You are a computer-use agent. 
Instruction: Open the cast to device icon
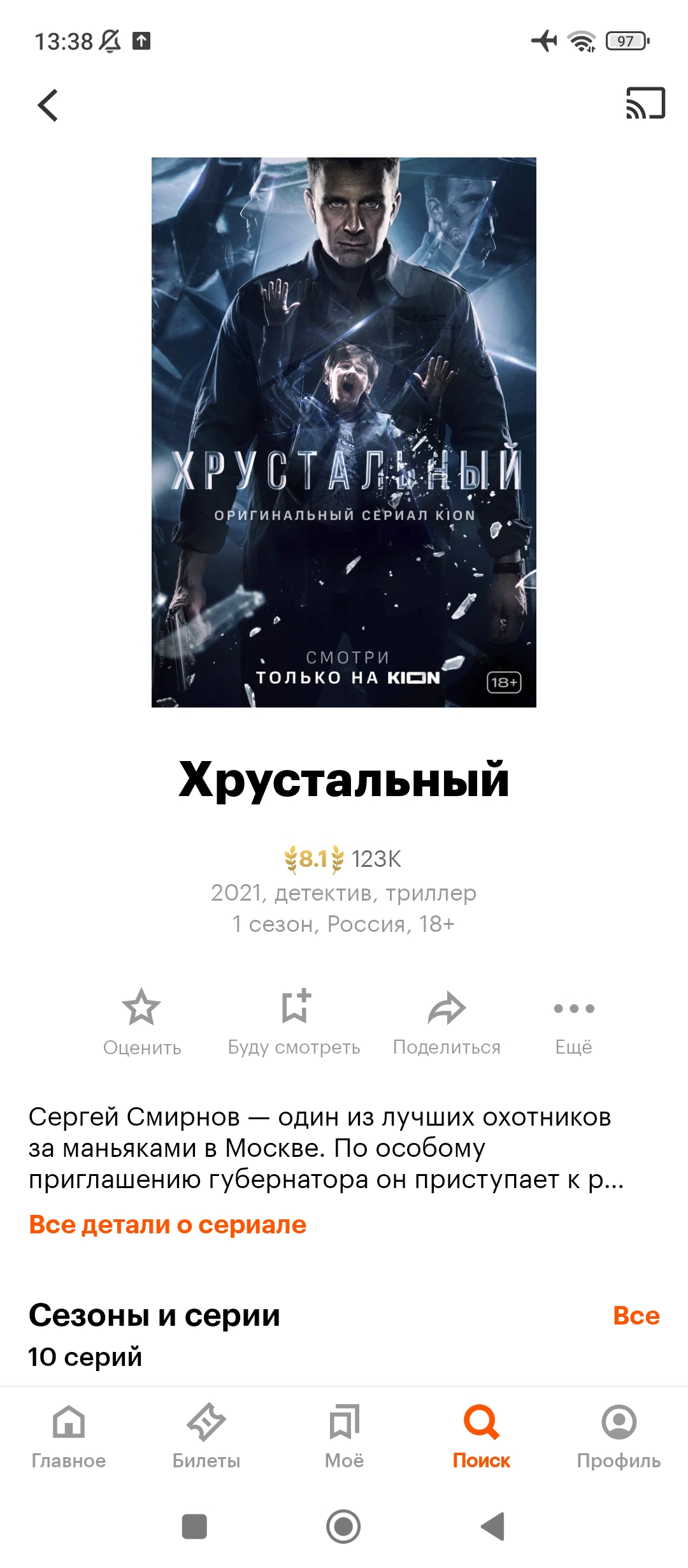[x=645, y=103]
